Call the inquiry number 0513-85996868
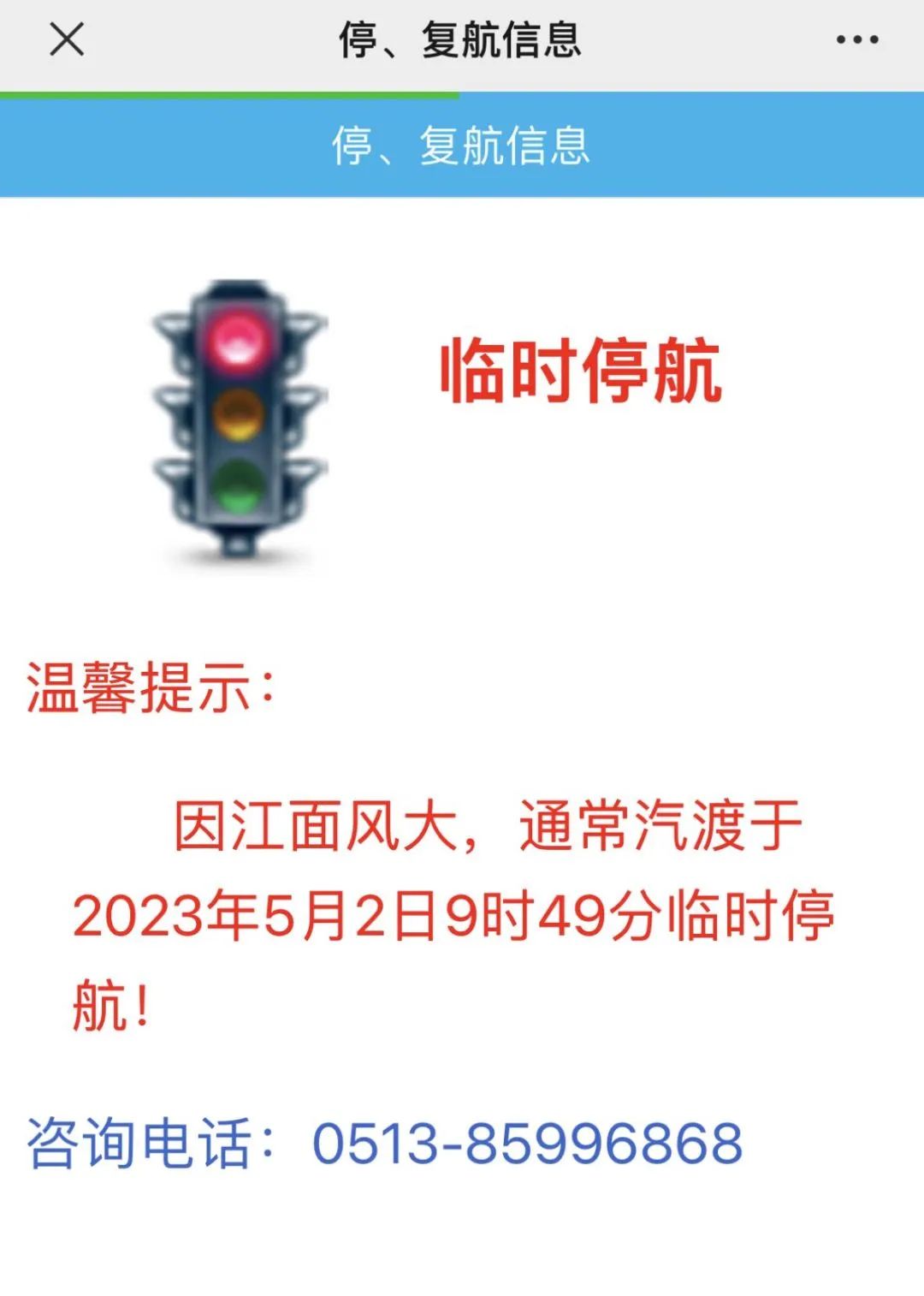The width and height of the screenshot is (924, 1296). [x=527, y=1144]
